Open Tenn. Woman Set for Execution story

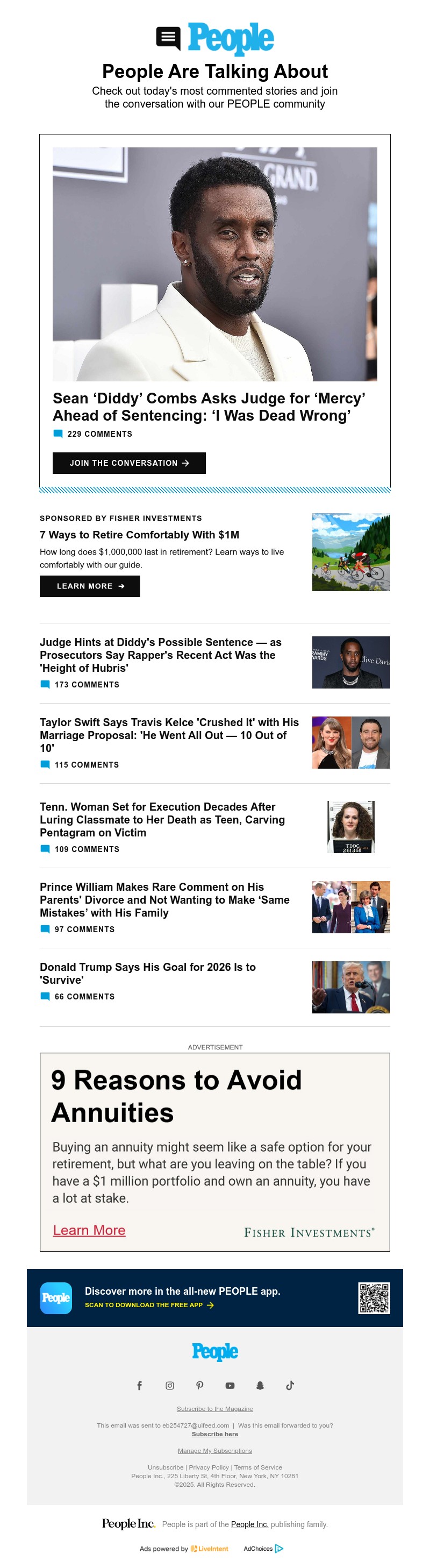coord(162,819)
